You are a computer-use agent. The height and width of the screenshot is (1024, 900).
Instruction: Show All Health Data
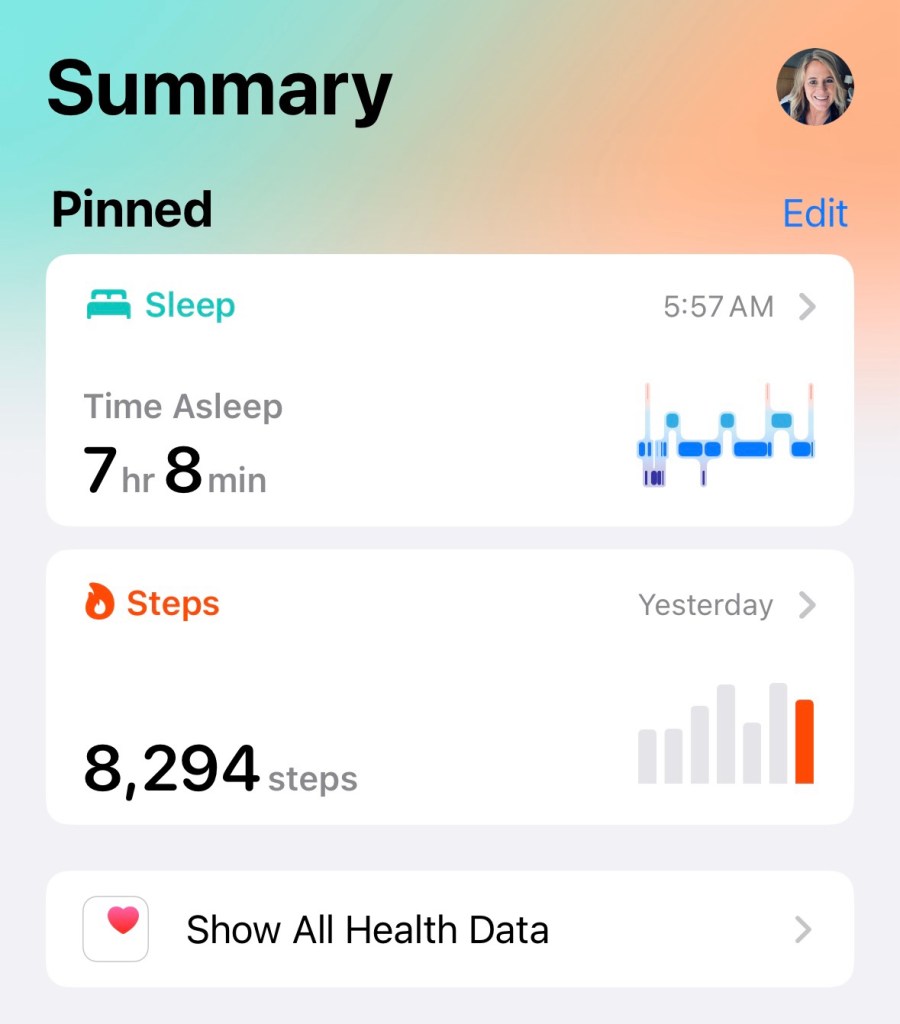click(449, 929)
